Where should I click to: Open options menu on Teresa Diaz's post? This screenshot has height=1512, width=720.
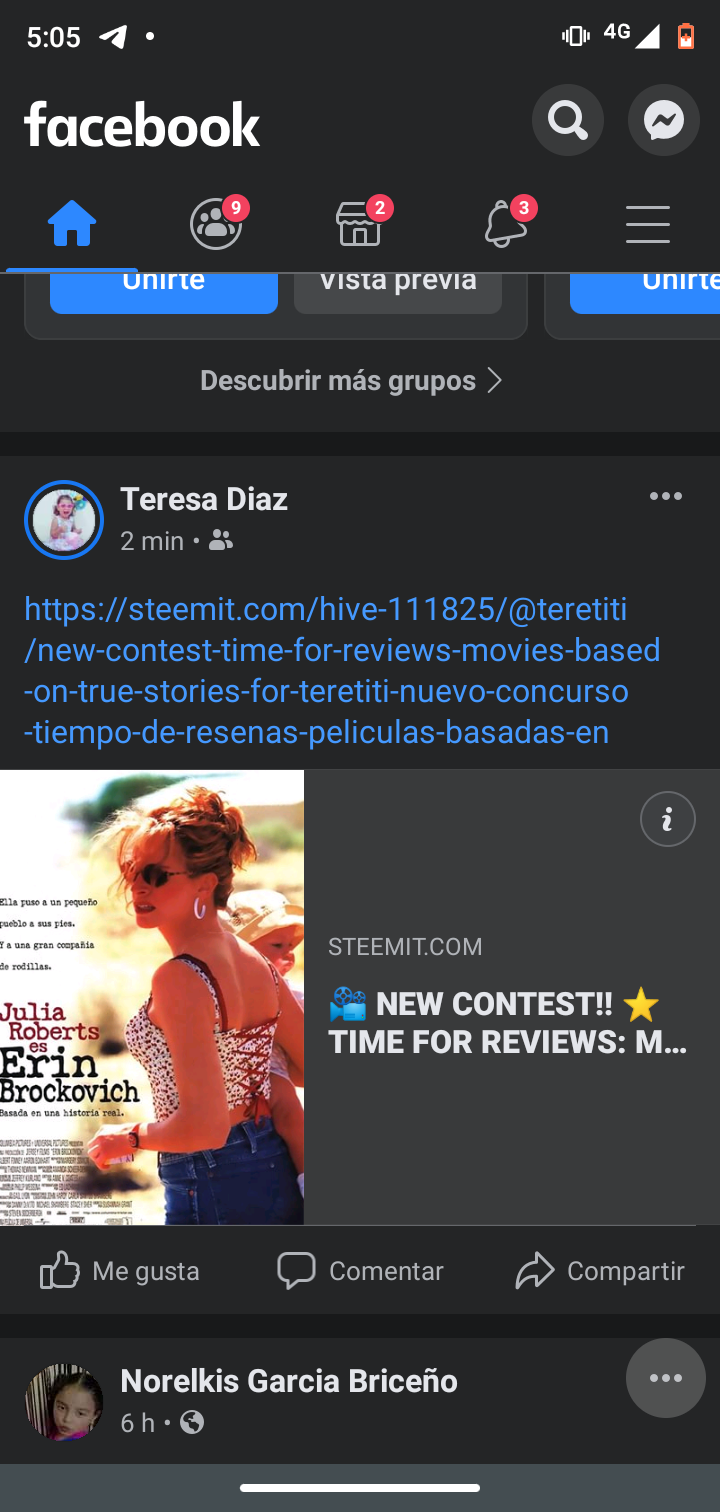click(665, 497)
